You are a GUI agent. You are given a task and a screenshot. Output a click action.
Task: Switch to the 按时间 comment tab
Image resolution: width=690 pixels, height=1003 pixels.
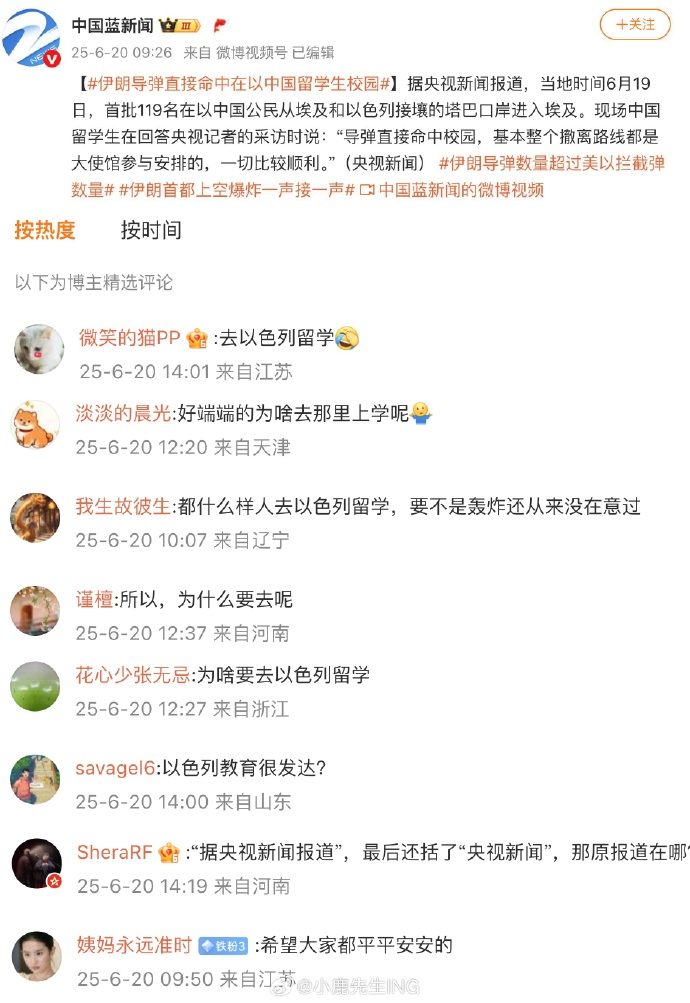click(x=151, y=230)
